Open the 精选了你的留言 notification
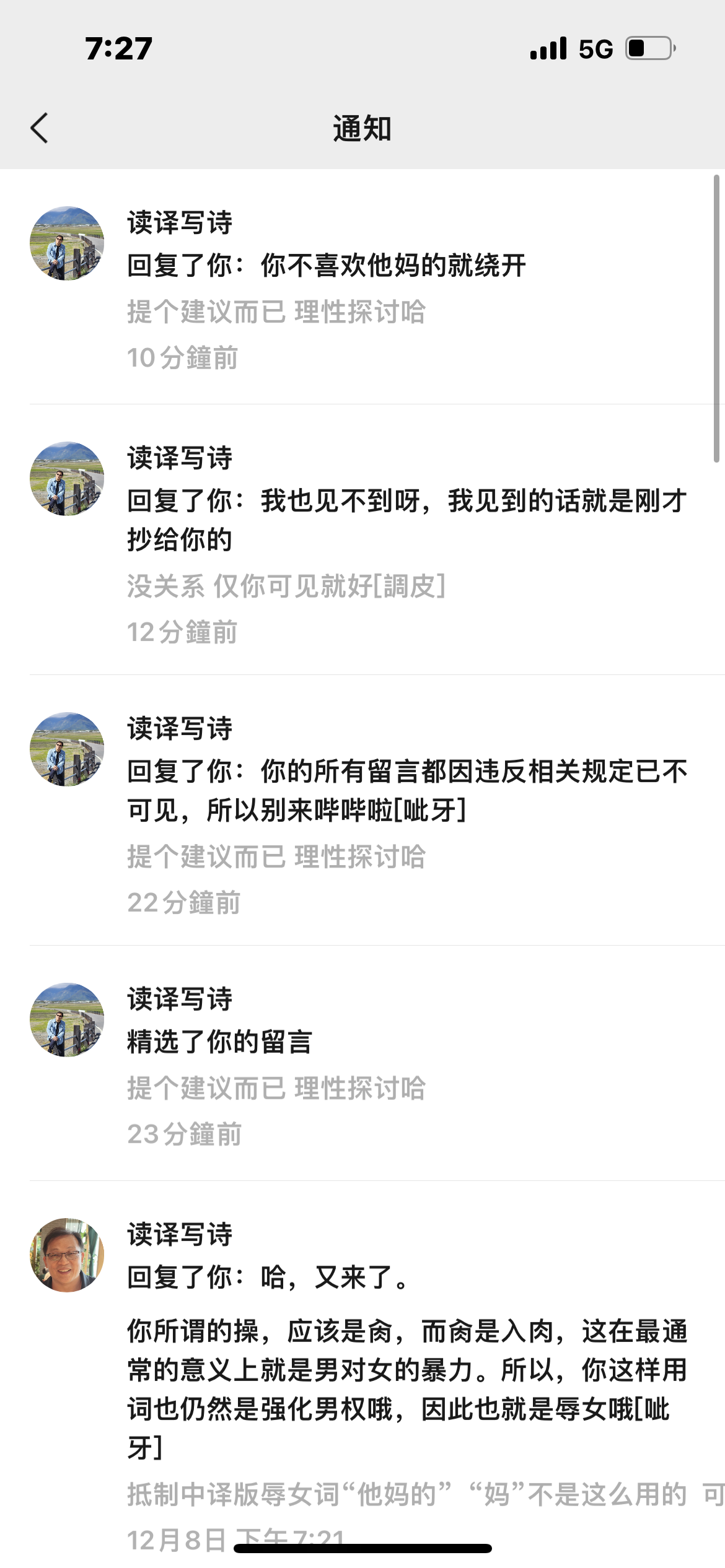Viewport: 725px width, 1568px height. point(219,1042)
